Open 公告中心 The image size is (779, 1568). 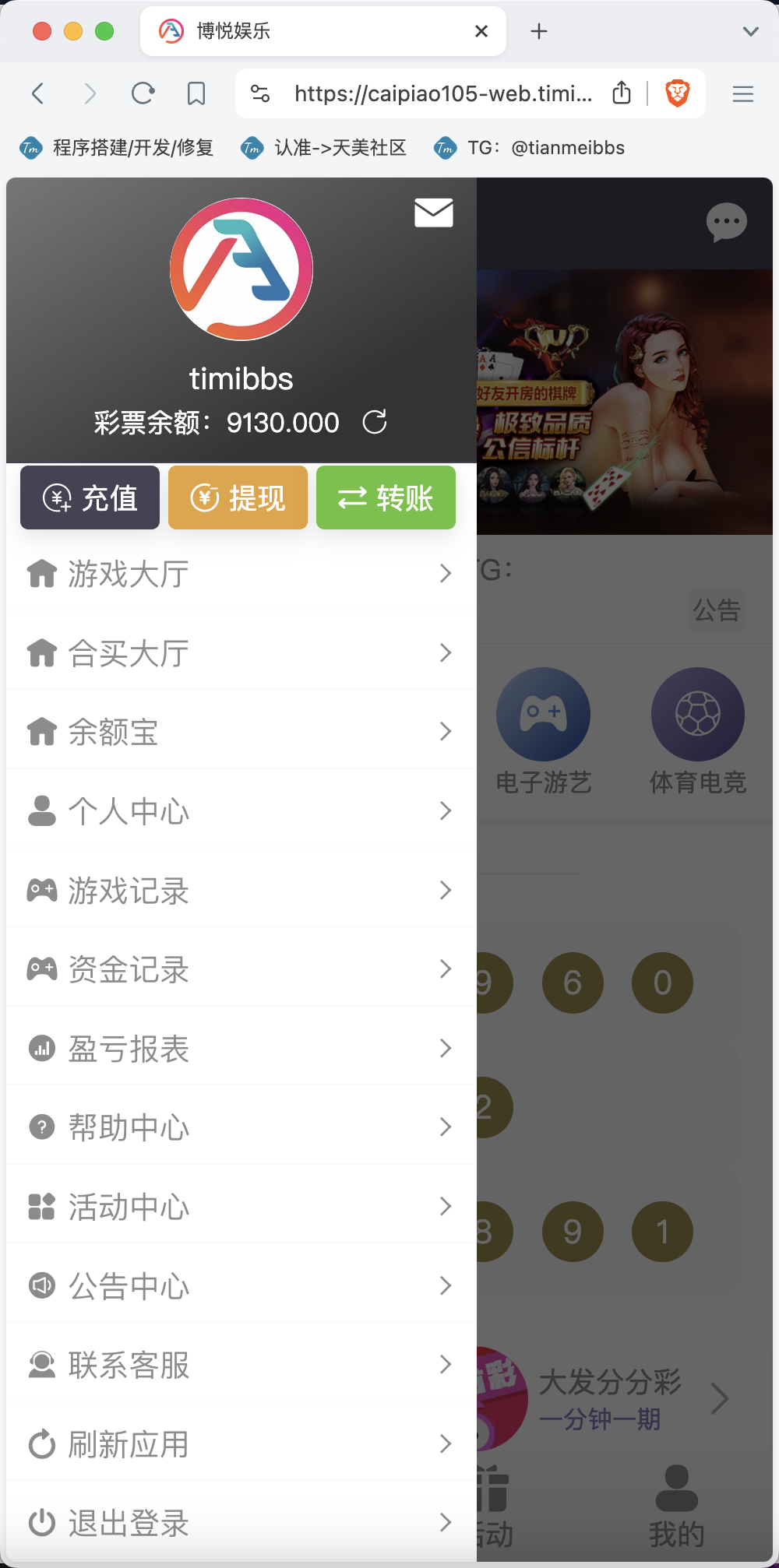tap(241, 1285)
